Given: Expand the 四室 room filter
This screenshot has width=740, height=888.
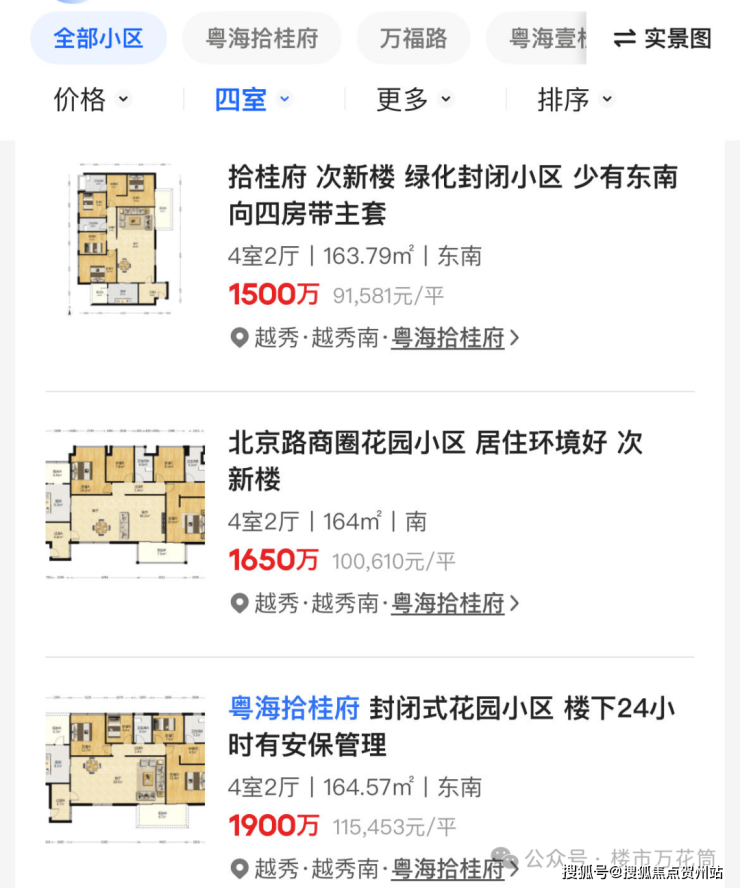Looking at the screenshot, I should click(252, 99).
